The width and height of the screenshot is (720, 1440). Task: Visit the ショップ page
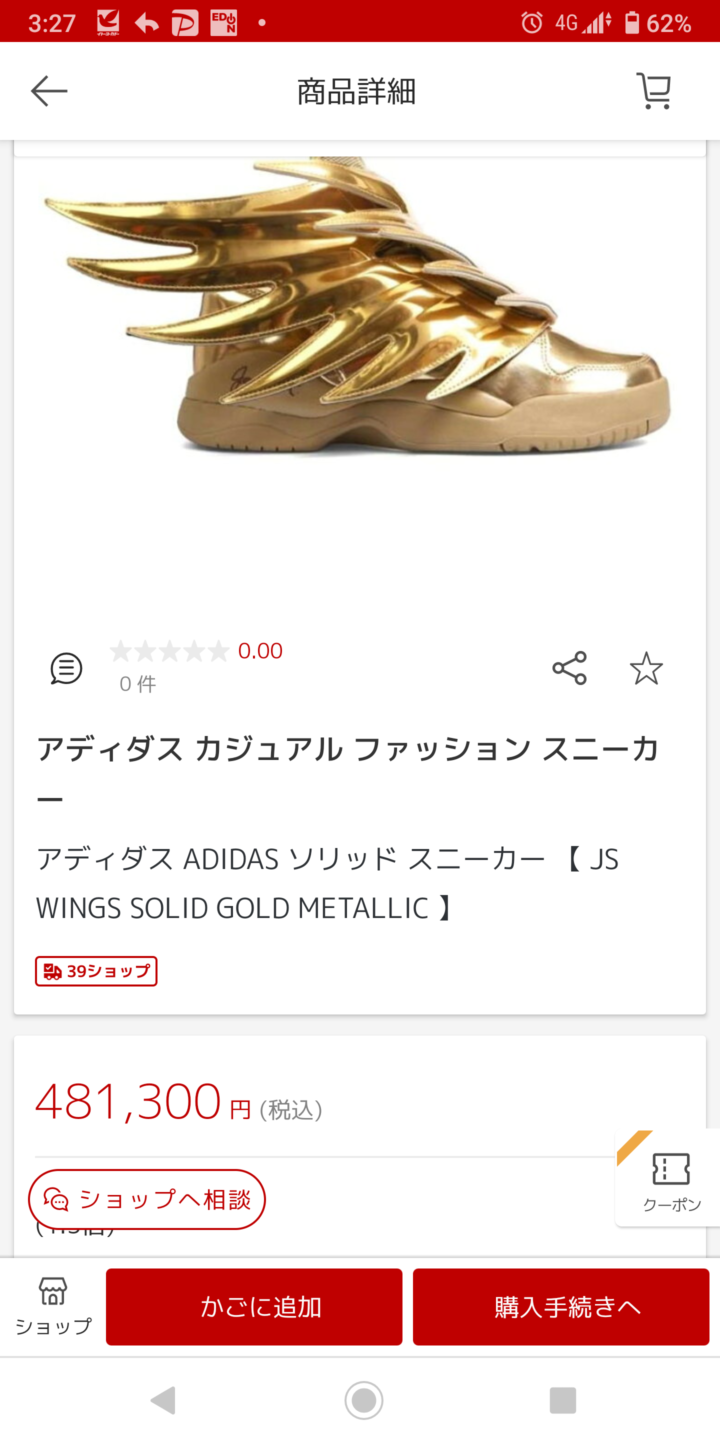click(53, 1306)
